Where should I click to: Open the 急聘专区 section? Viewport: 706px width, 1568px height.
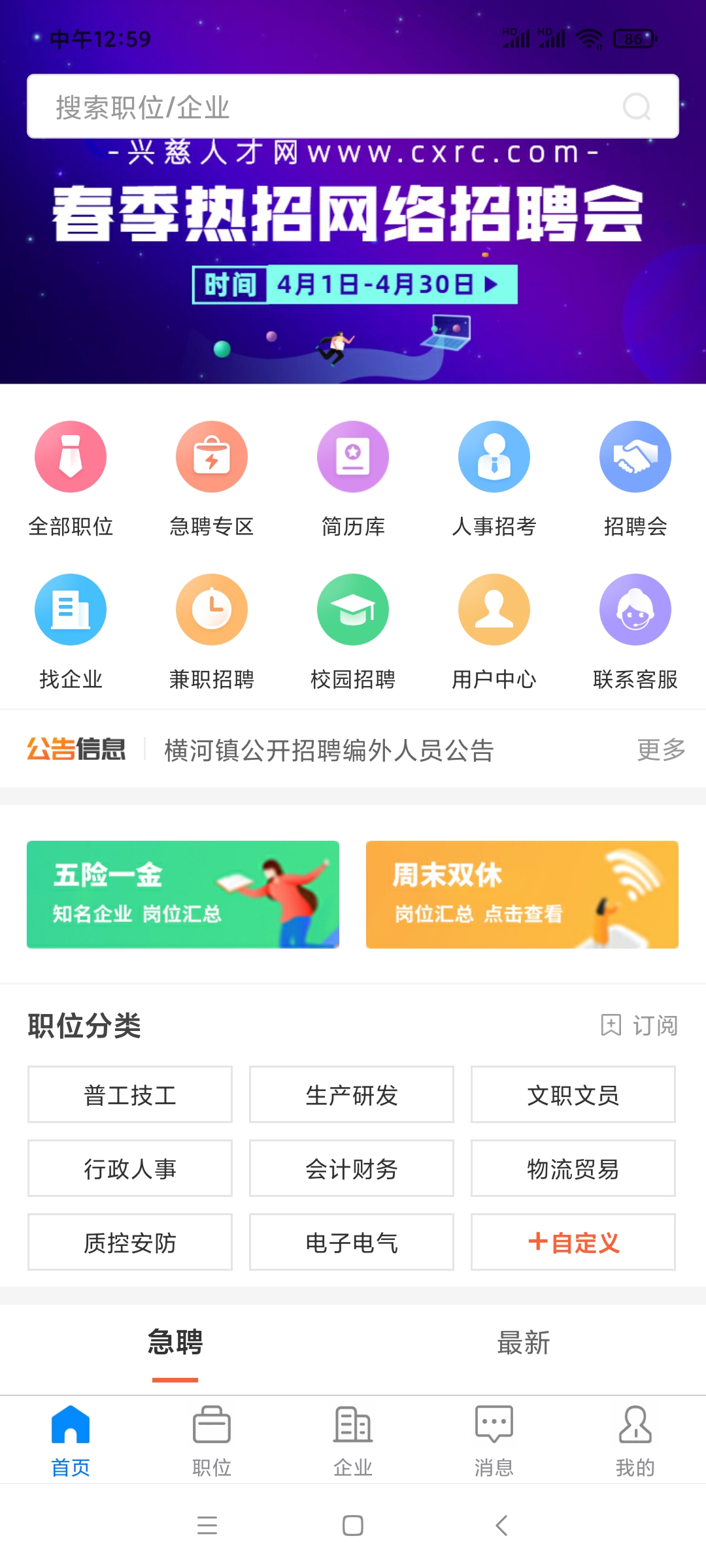coord(211,457)
